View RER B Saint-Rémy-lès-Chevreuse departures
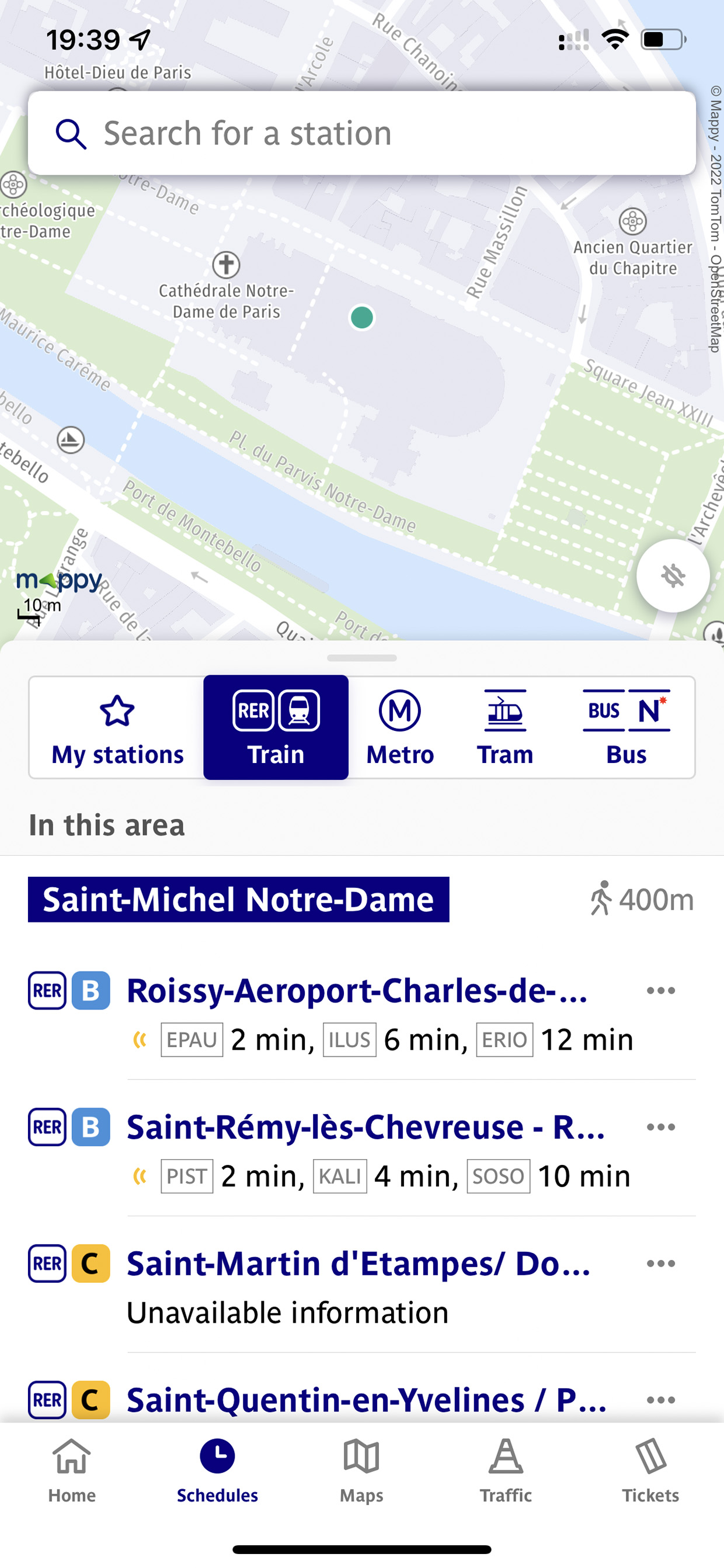 (x=365, y=1128)
